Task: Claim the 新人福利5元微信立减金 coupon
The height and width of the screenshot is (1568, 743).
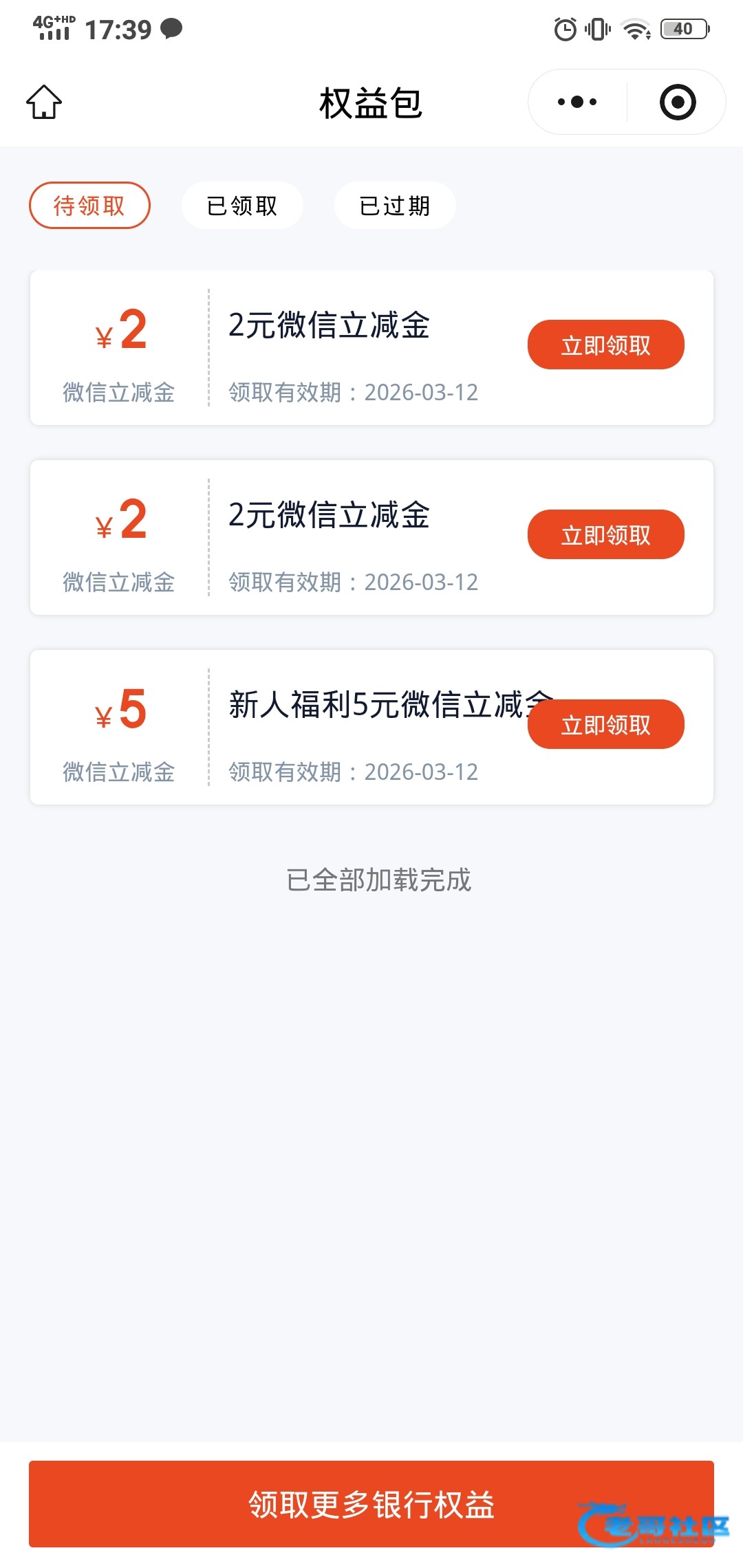Action: tap(605, 725)
